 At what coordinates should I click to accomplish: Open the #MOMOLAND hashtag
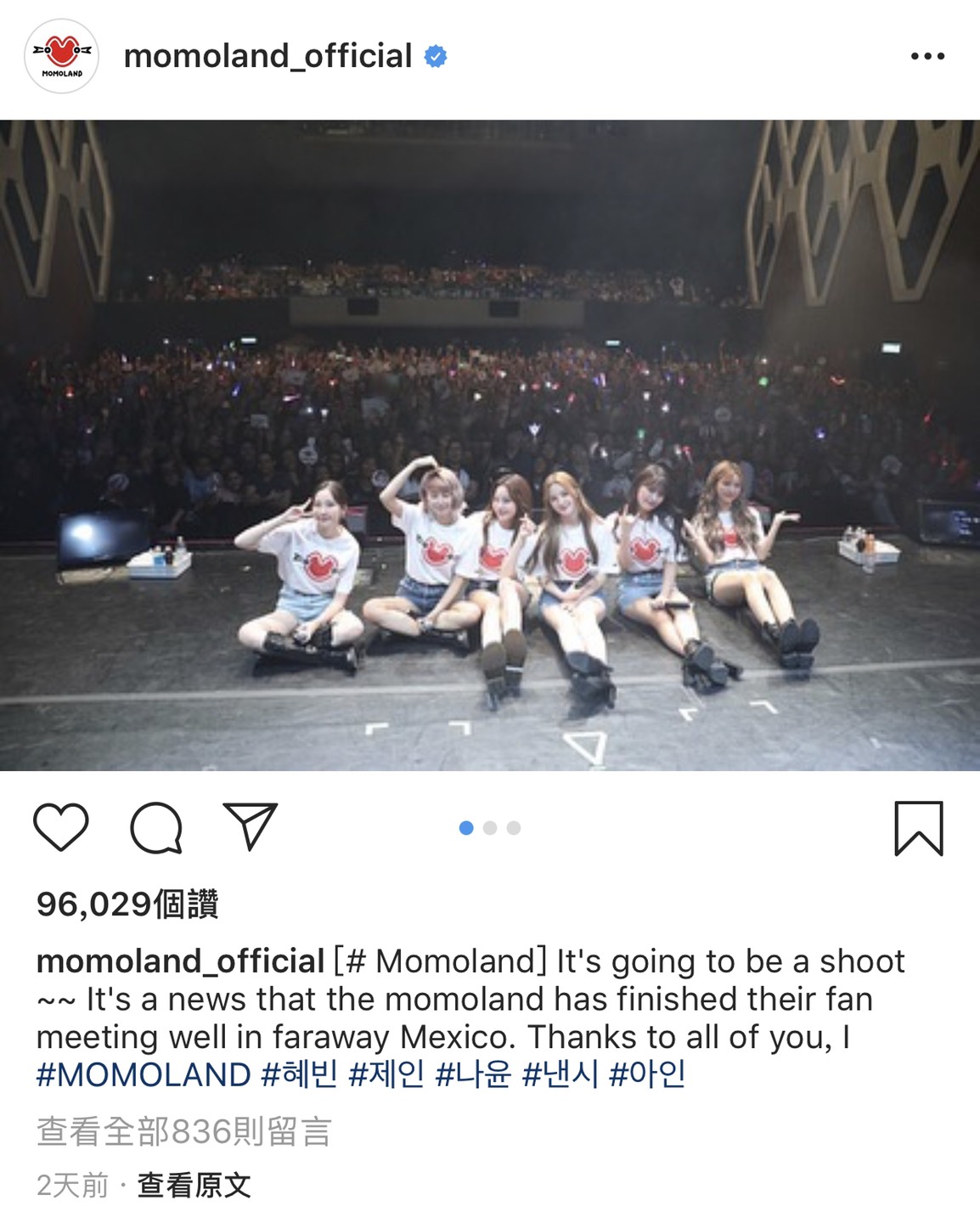143,1074
